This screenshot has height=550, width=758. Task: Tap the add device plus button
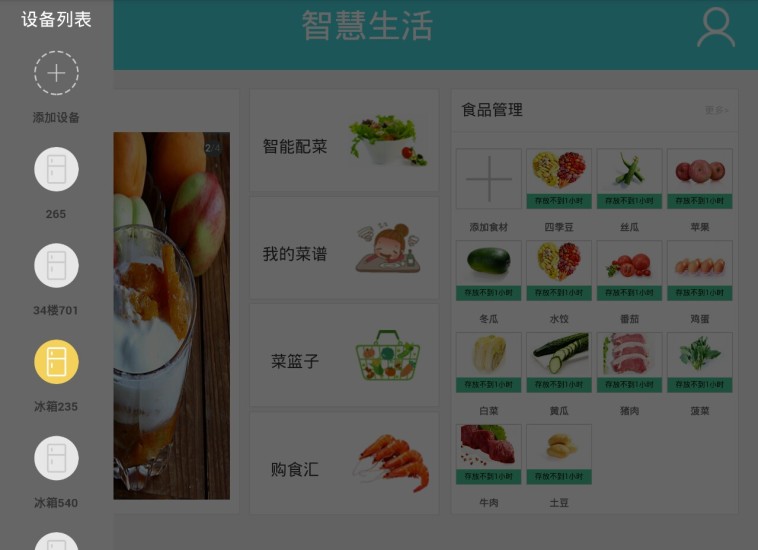(56, 73)
